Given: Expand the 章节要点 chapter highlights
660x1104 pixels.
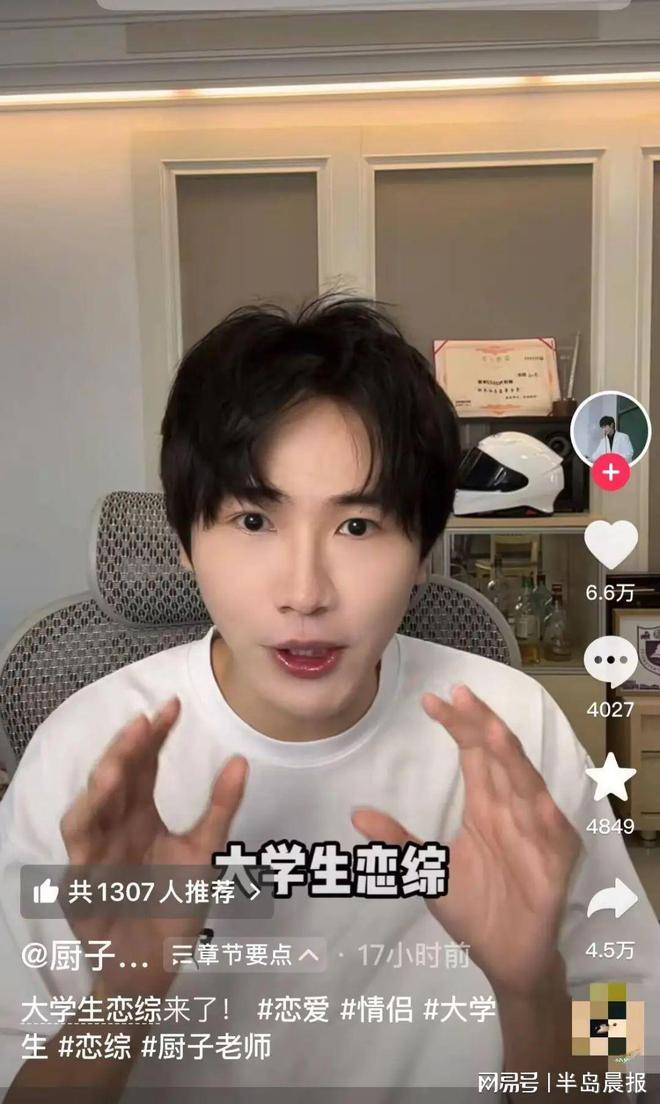Looking at the screenshot, I should 246,955.
